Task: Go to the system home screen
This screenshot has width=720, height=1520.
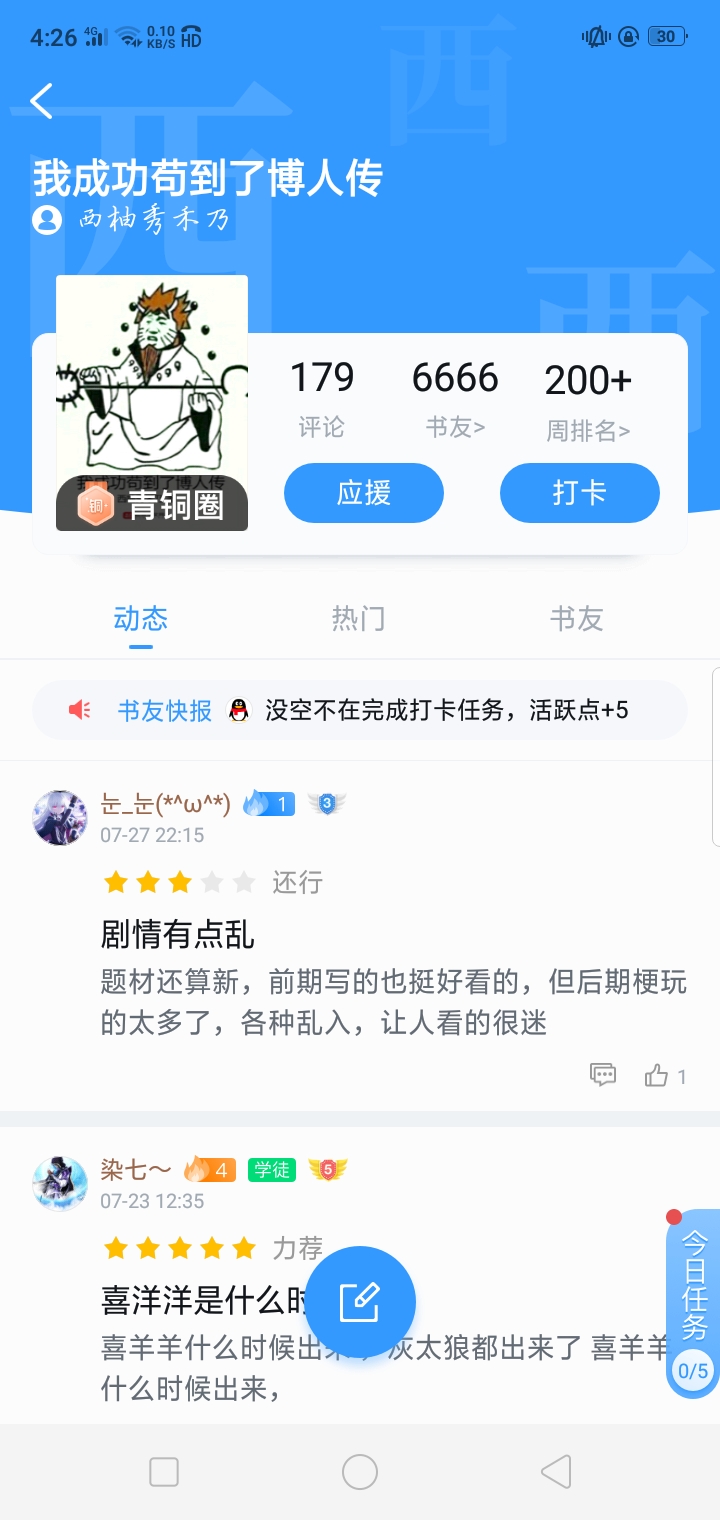Action: [360, 1472]
